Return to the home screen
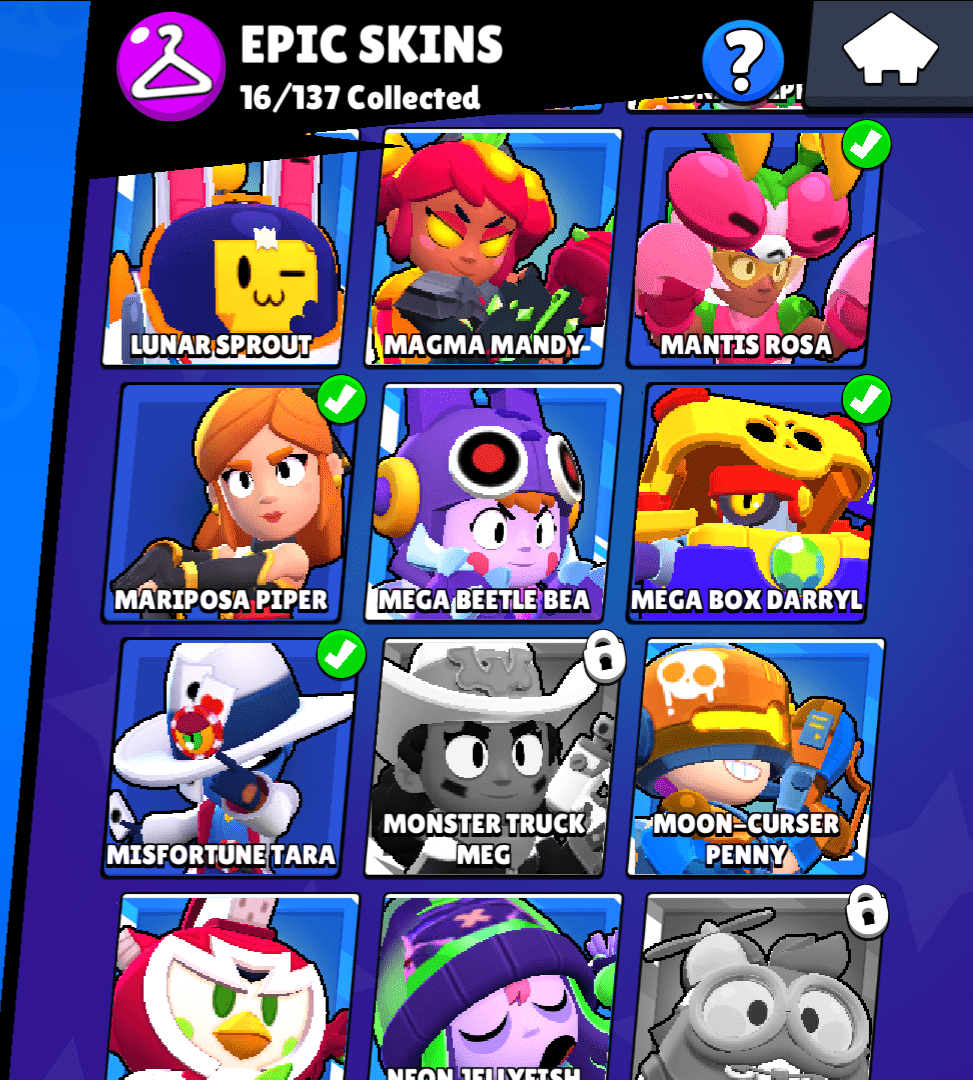973x1080 pixels. pos(890,52)
